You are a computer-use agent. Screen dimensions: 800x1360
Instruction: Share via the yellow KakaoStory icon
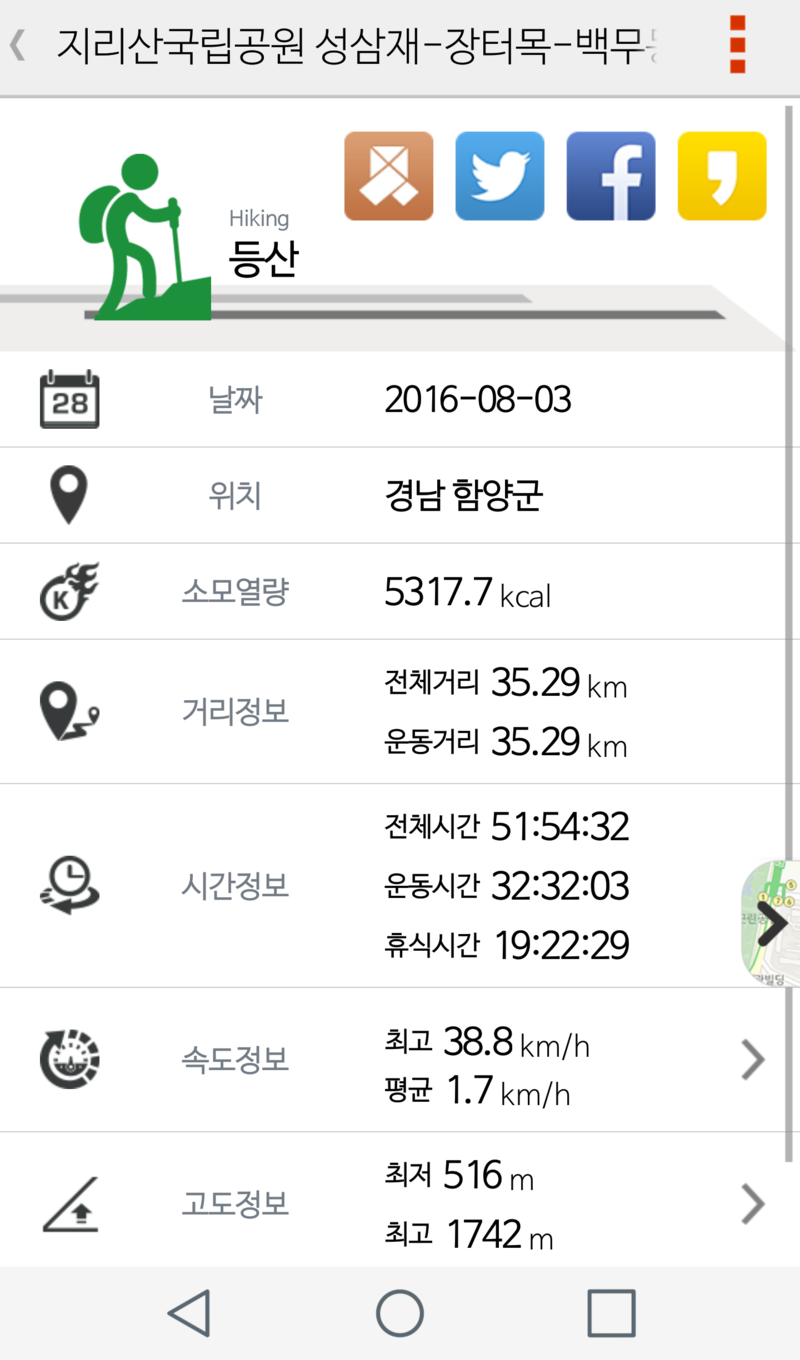pos(722,176)
